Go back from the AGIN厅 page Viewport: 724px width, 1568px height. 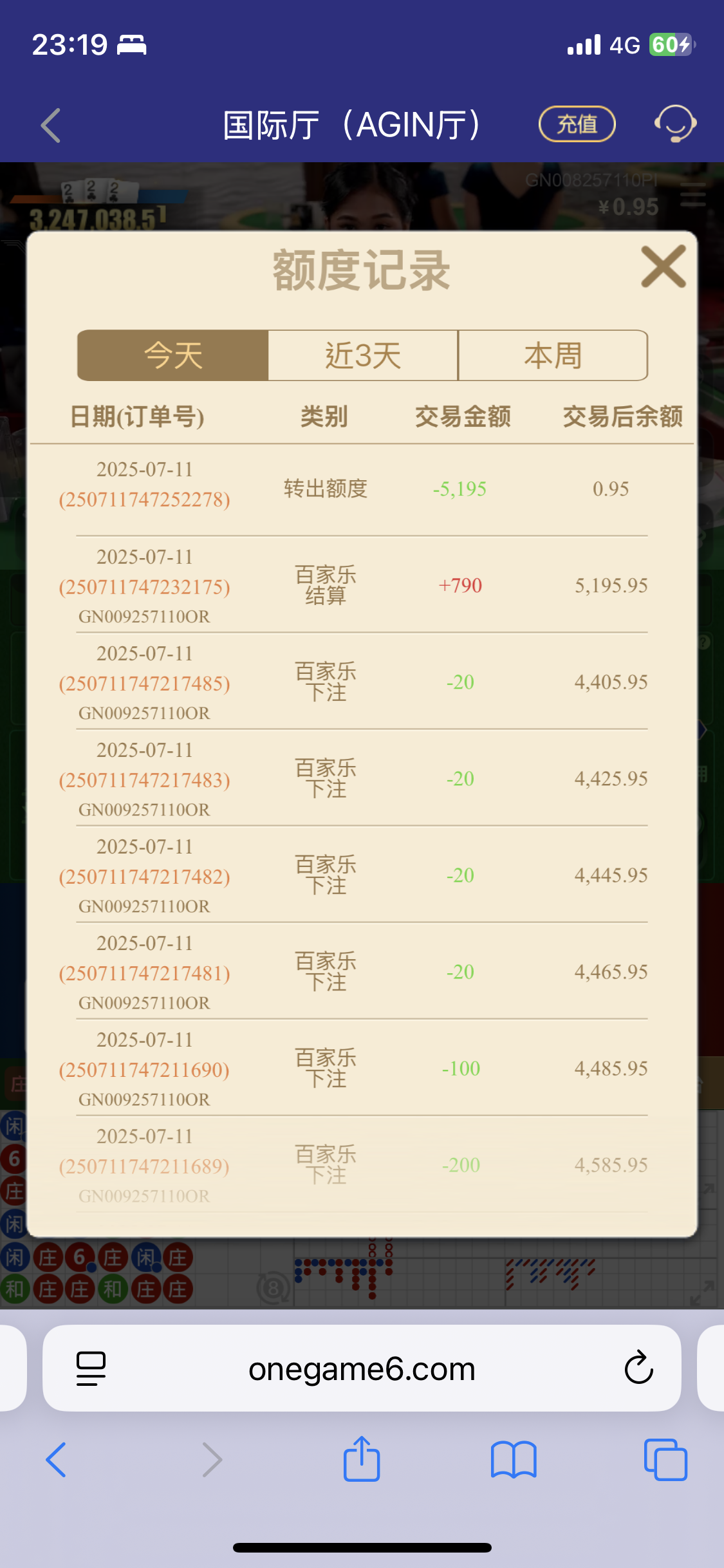coord(51,125)
